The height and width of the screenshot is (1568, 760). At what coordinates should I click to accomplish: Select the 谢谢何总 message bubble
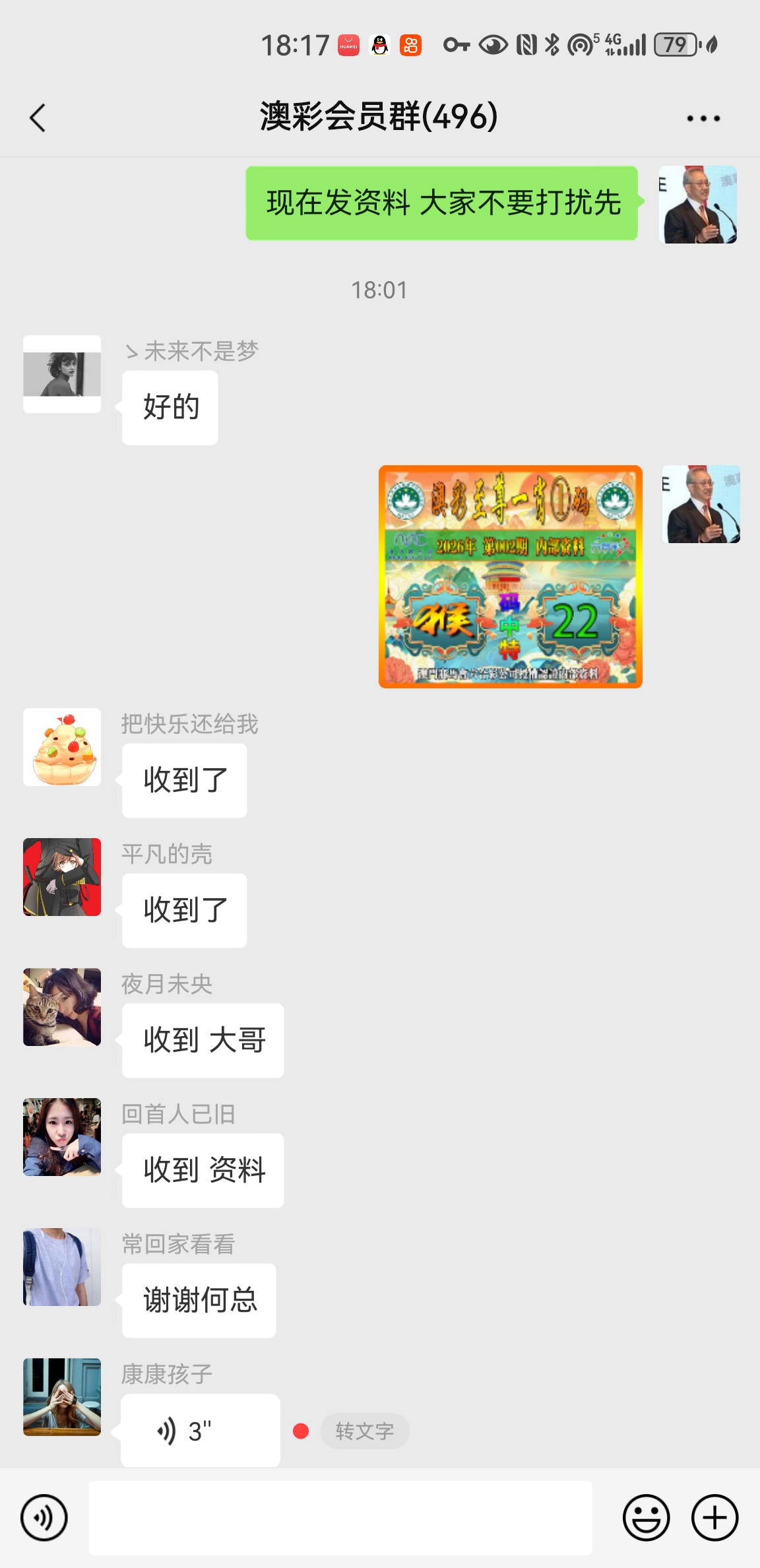click(199, 1299)
